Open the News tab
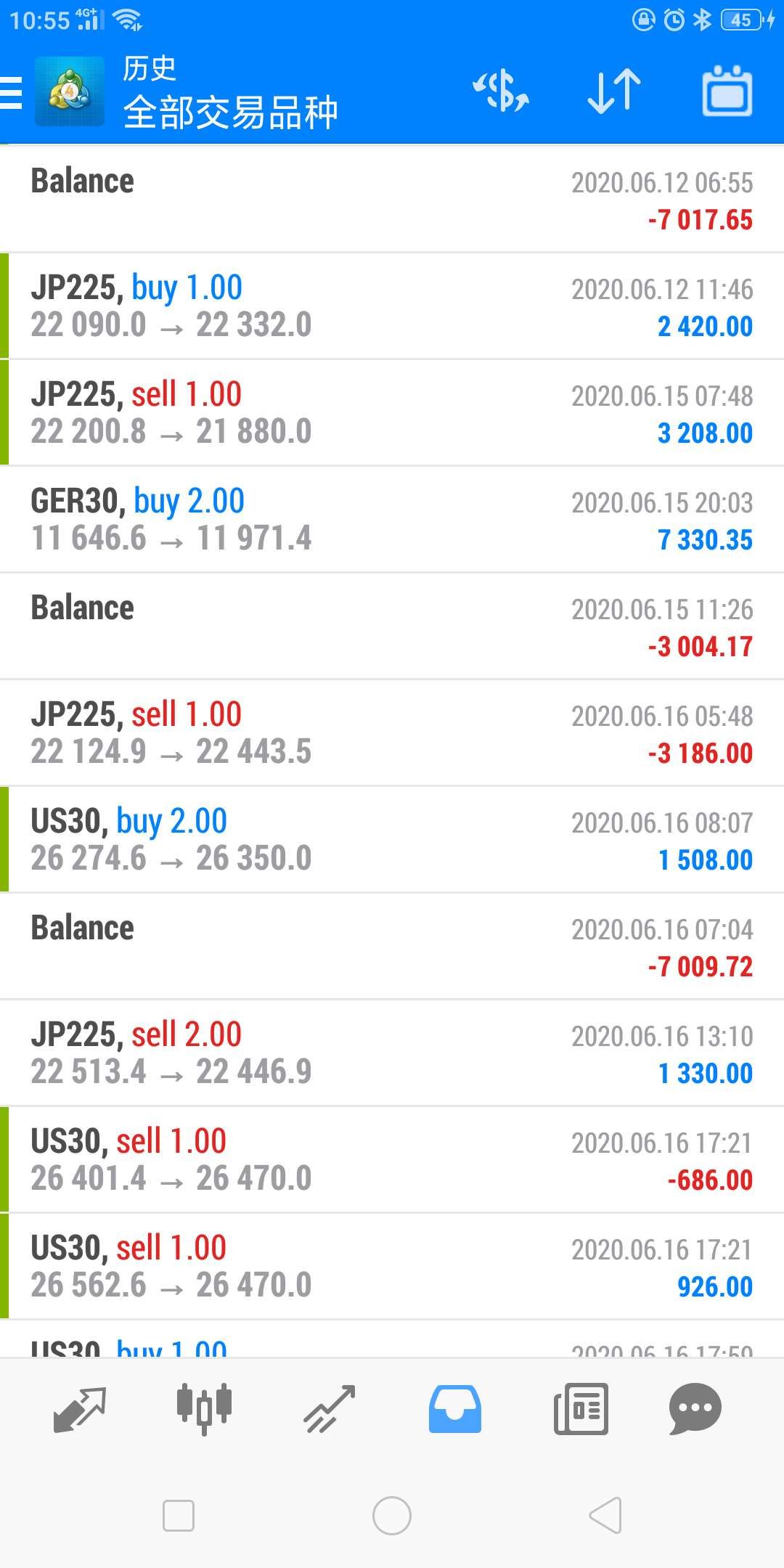Screen dimensions: 784x1568 click(x=581, y=1410)
